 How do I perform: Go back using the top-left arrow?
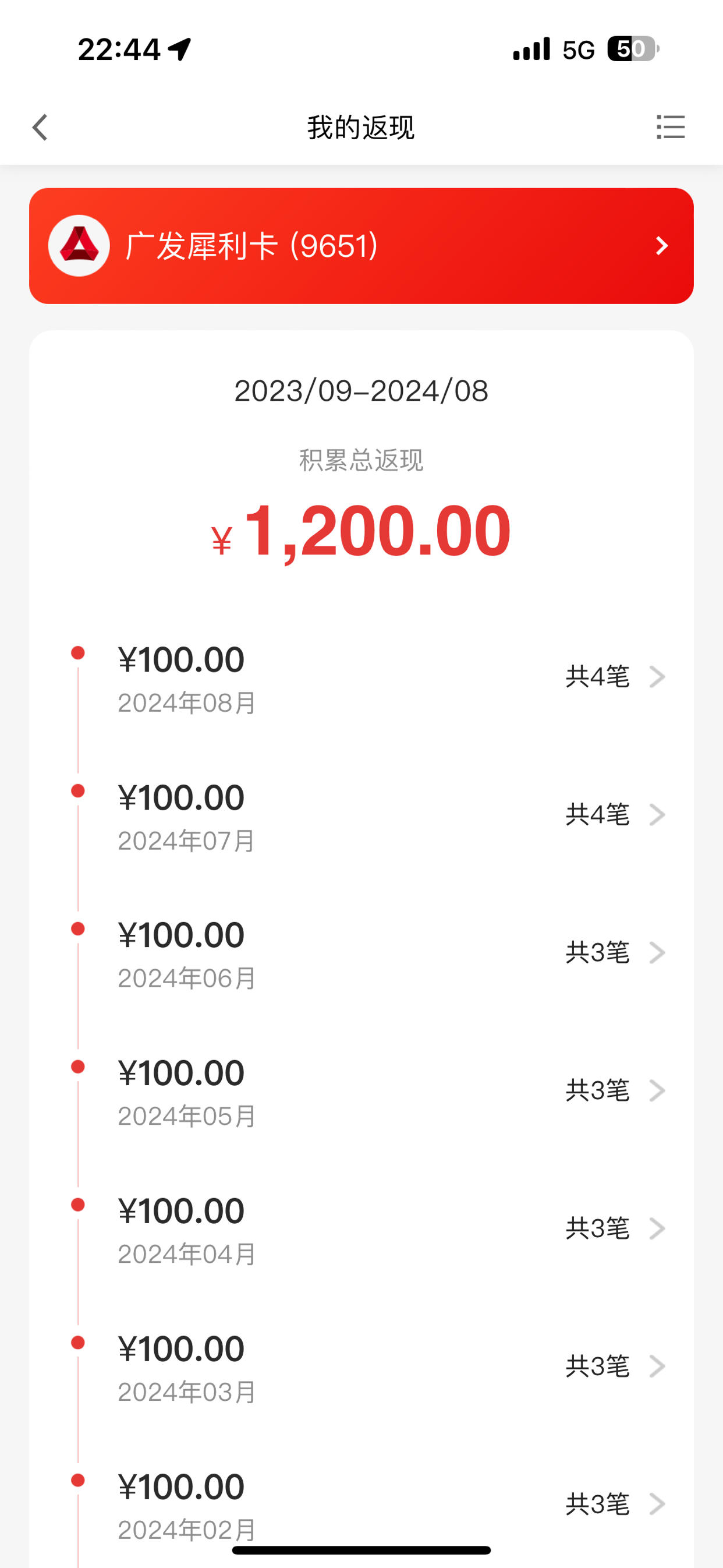pyautogui.click(x=40, y=127)
